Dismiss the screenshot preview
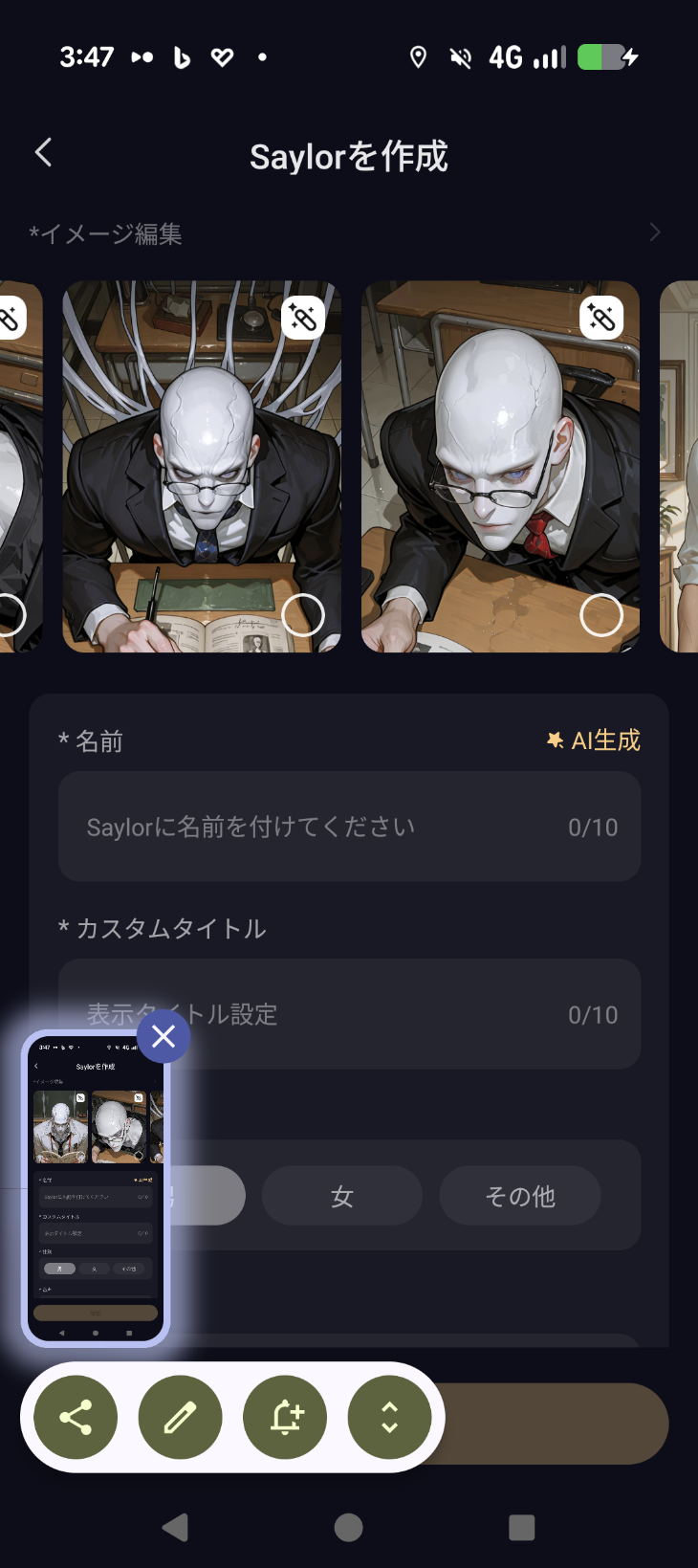This screenshot has width=698, height=1568. click(164, 1035)
